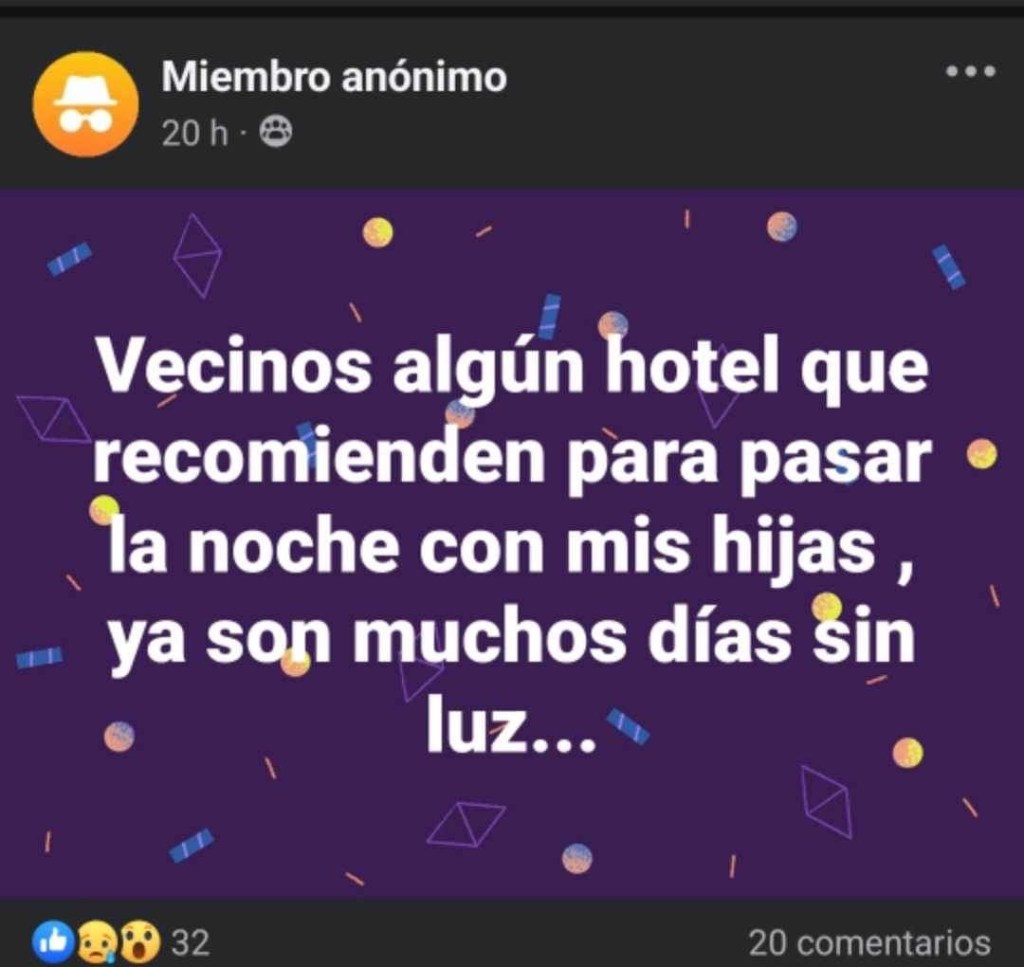Tap the Miembro anónimo avatar
This screenshot has height=967, width=1024.
(85, 104)
